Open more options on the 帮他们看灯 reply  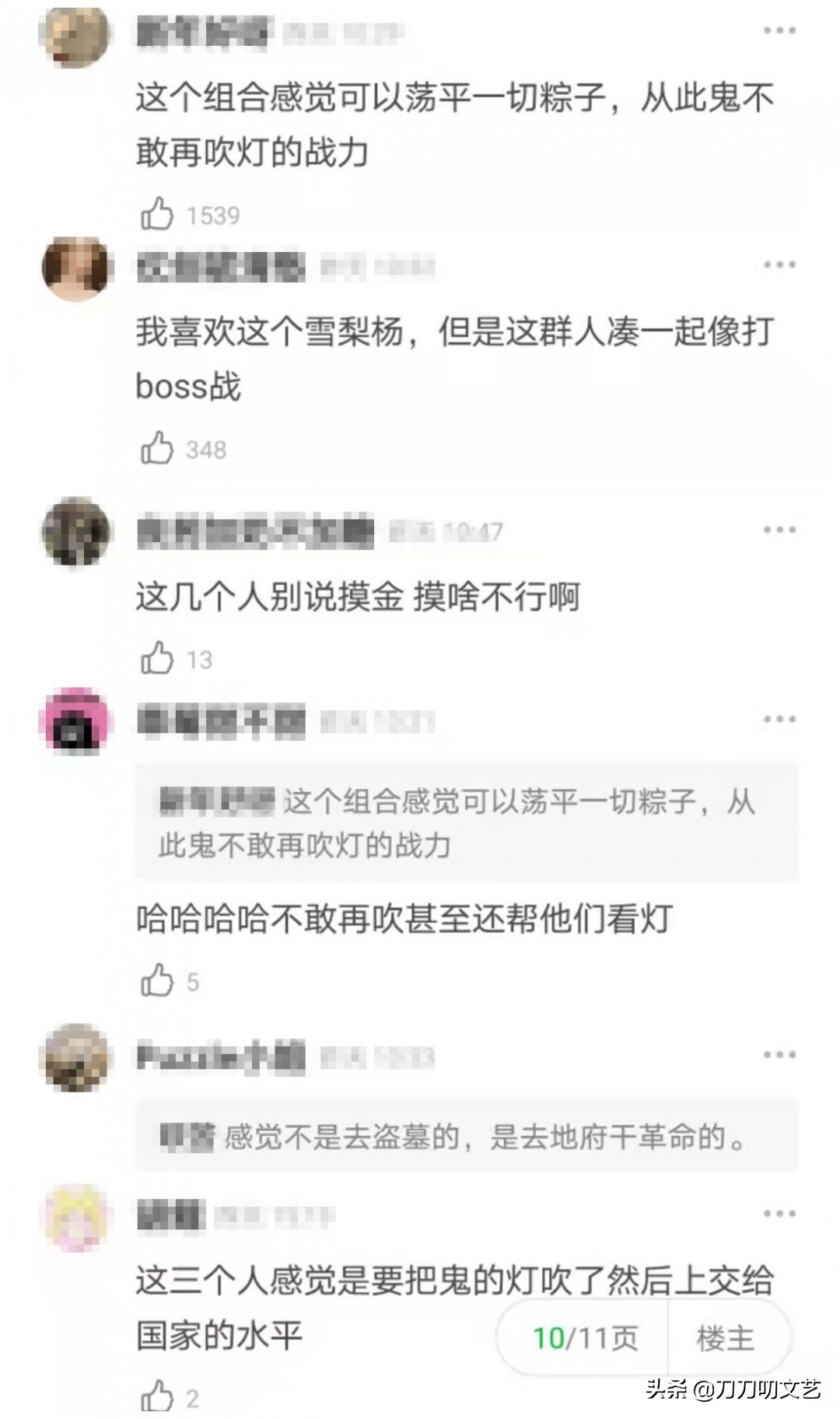coord(779,720)
